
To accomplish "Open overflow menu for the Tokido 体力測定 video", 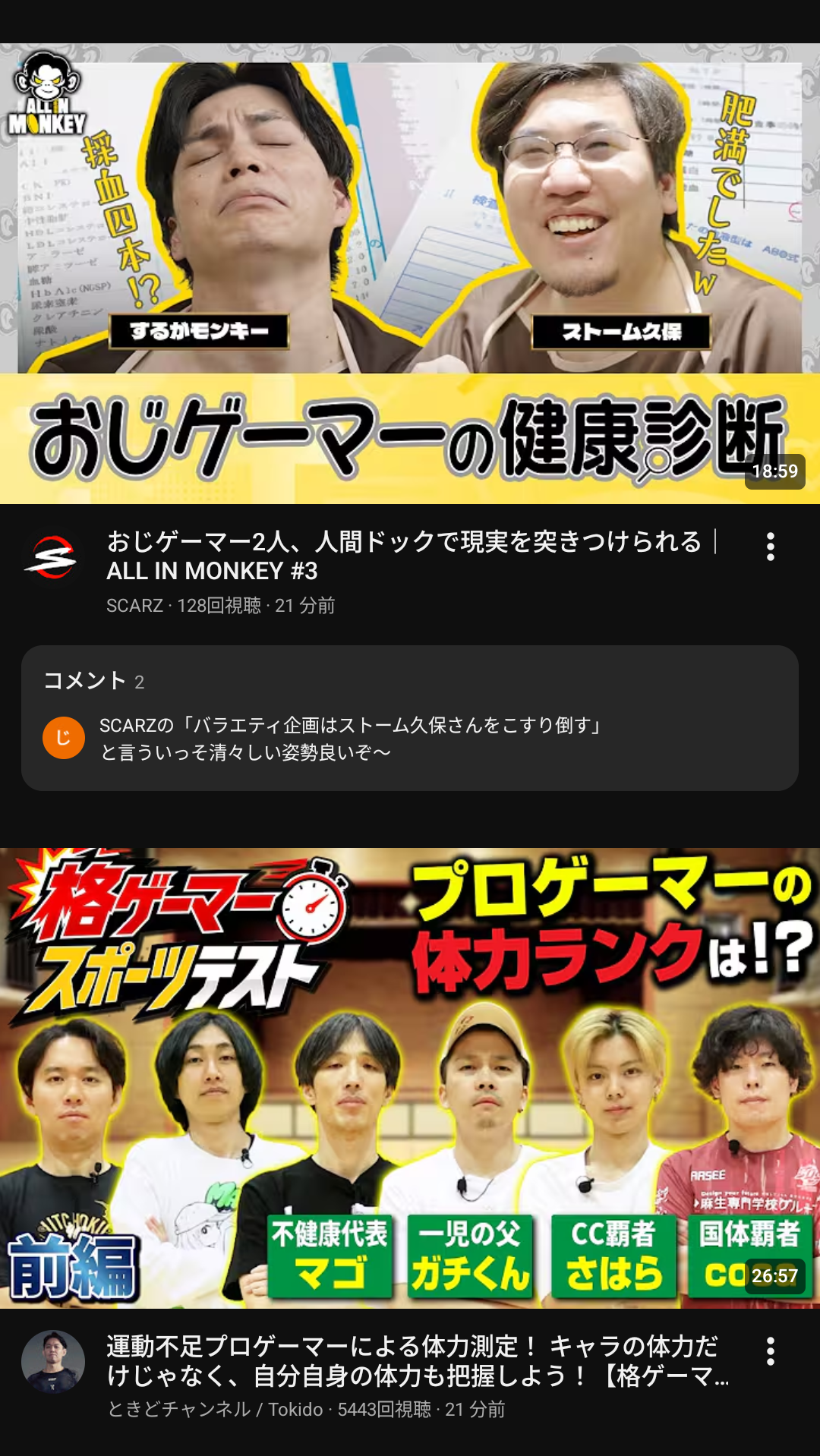I will click(770, 1351).
